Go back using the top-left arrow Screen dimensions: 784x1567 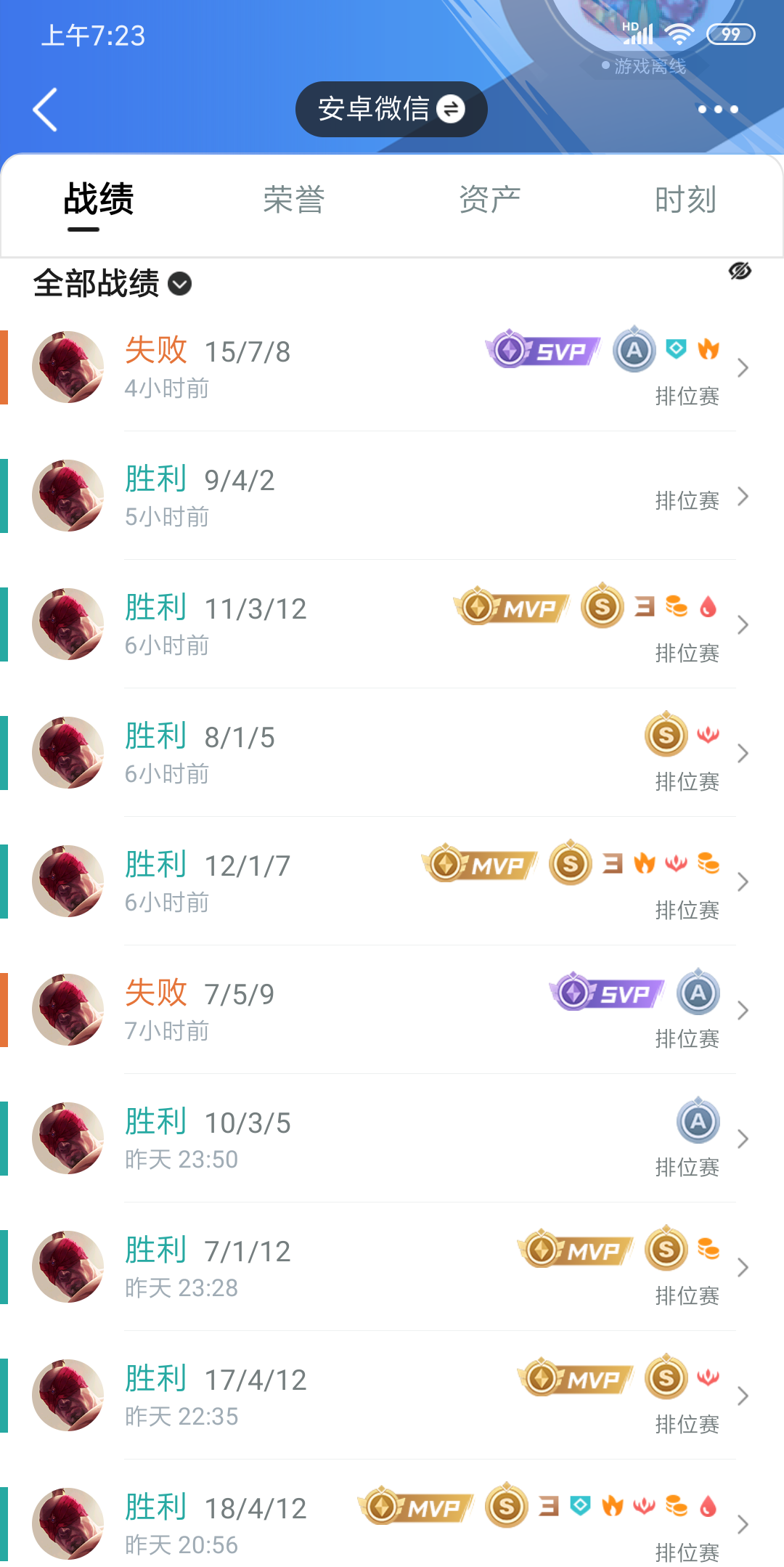coord(45,110)
